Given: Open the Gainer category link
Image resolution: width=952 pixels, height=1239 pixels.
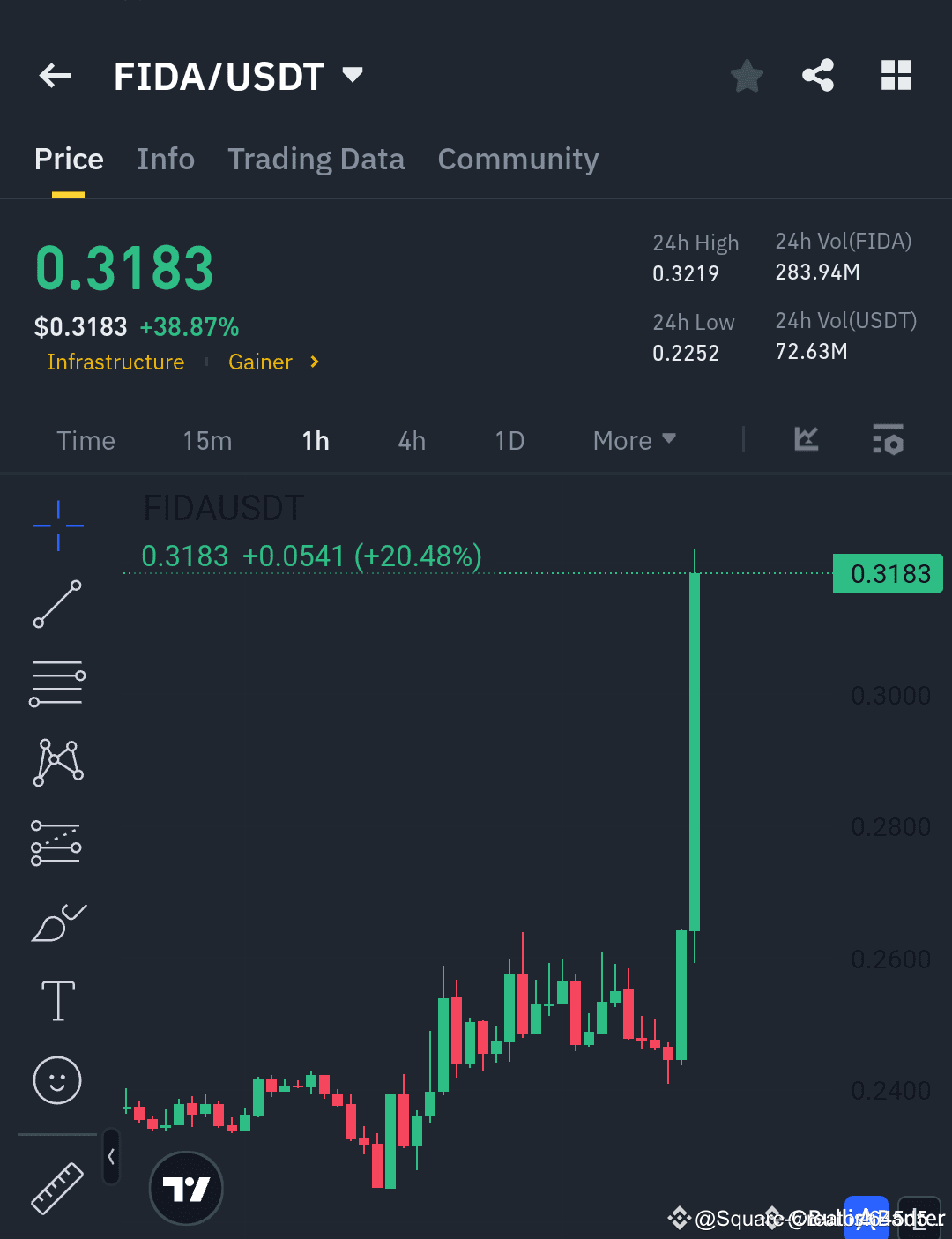Looking at the screenshot, I should click(x=261, y=362).
